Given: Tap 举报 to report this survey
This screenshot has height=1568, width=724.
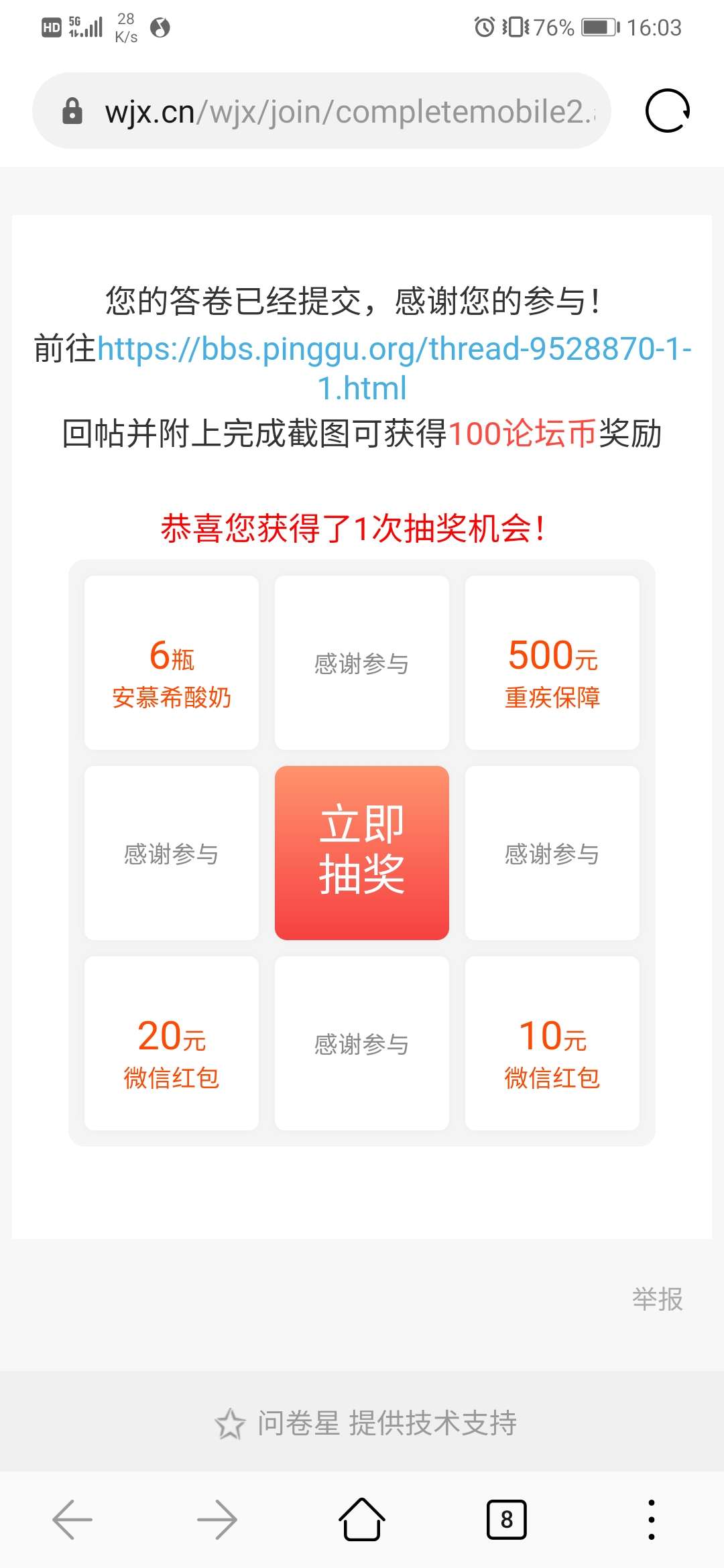Looking at the screenshot, I should tap(657, 1299).
